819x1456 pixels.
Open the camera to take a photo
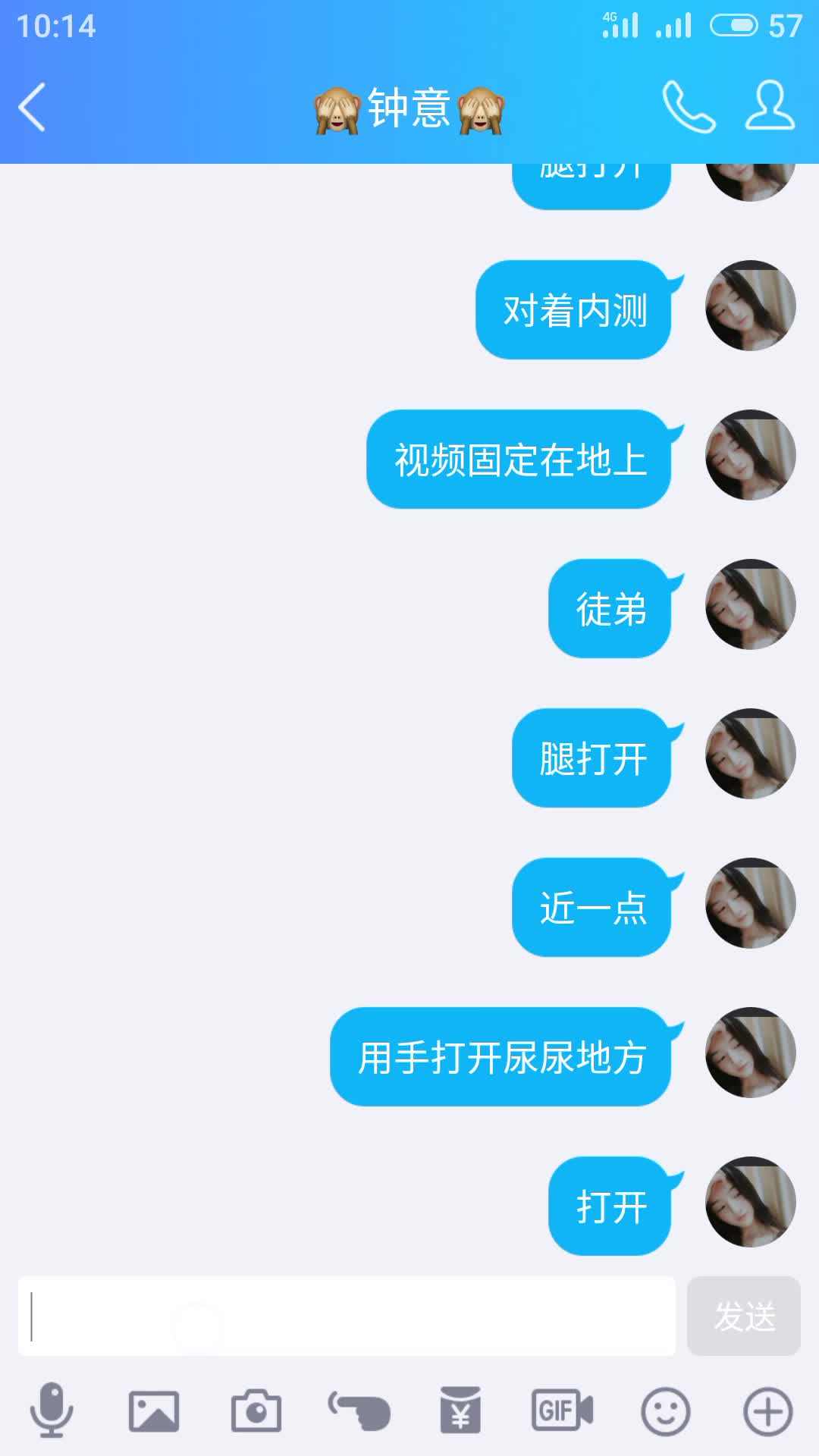tap(256, 1411)
